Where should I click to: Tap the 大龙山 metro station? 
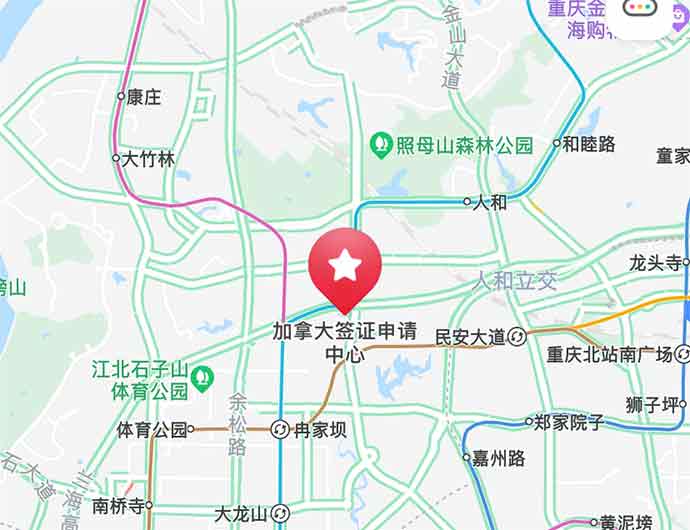pos(280,513)
